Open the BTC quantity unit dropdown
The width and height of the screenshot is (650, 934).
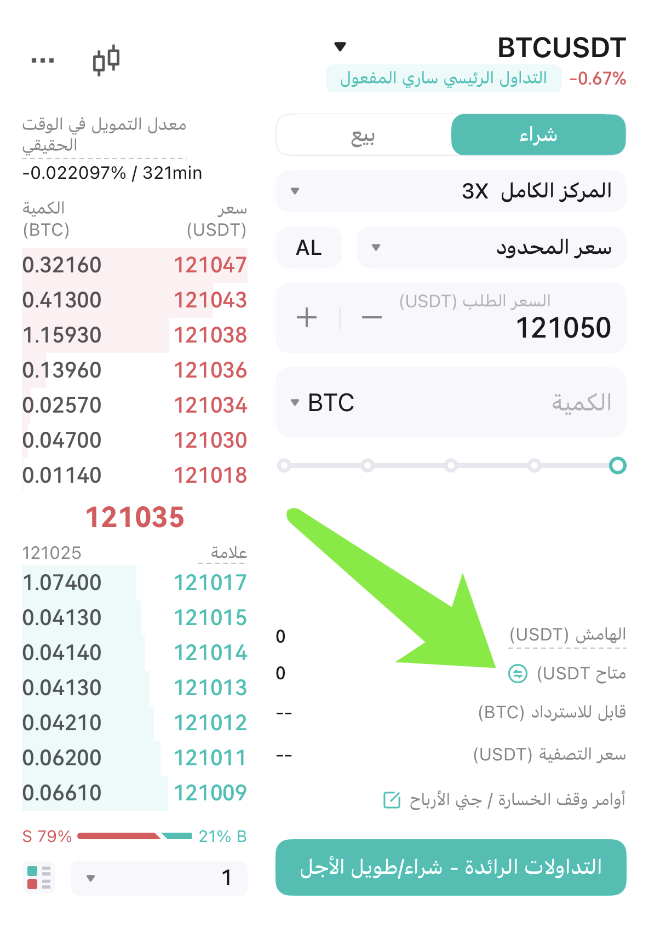pos(322,403)
